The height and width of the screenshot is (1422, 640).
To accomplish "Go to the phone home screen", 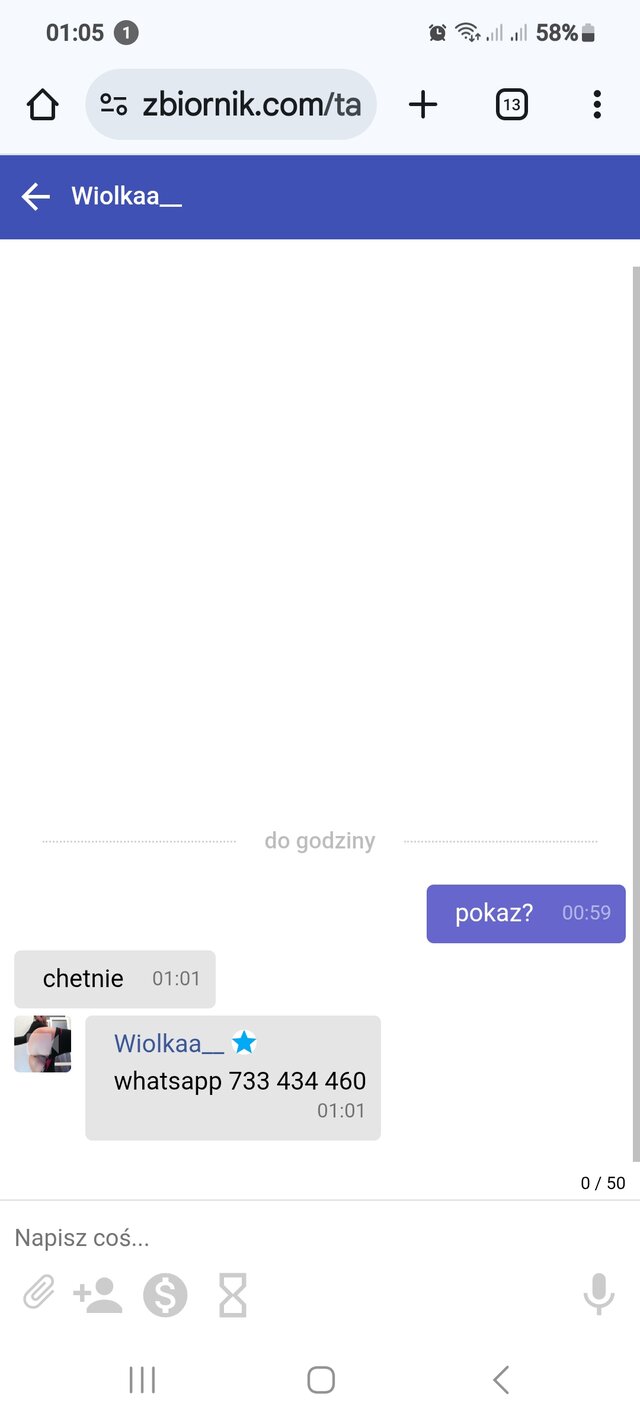I will (320, 1380).
